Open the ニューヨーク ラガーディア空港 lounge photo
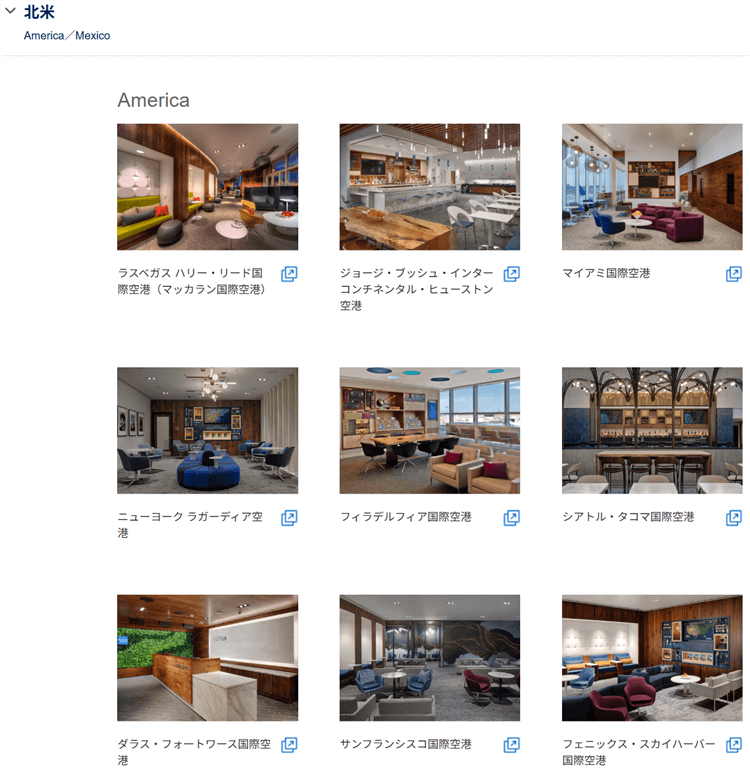Image resolution: width=750 pixels, height=775 pixels. click(207, 430)
